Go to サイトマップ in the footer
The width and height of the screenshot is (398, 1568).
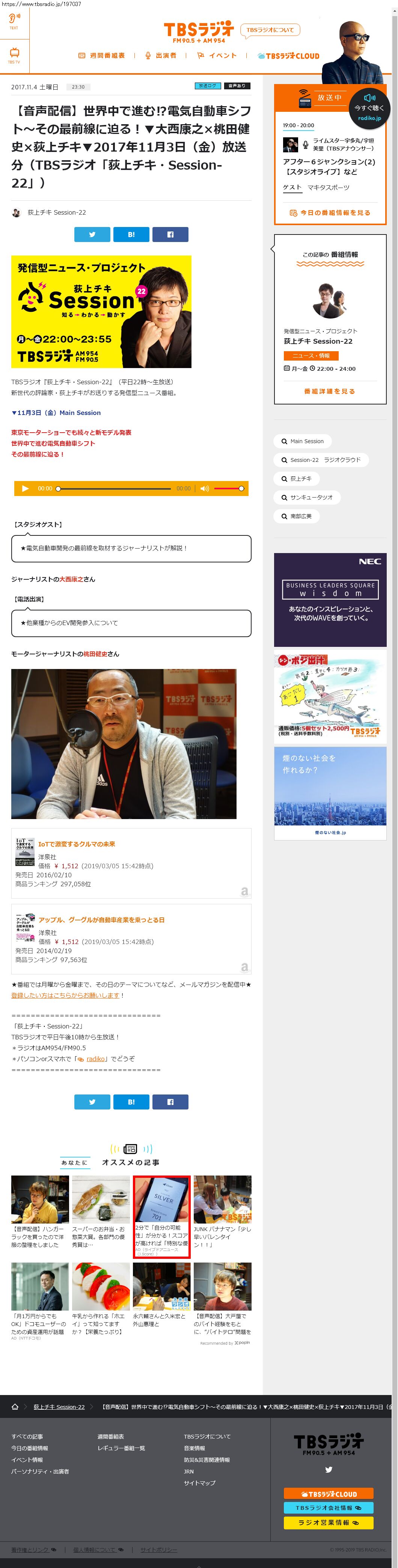pyautogui.click(x=200, y=1483)
